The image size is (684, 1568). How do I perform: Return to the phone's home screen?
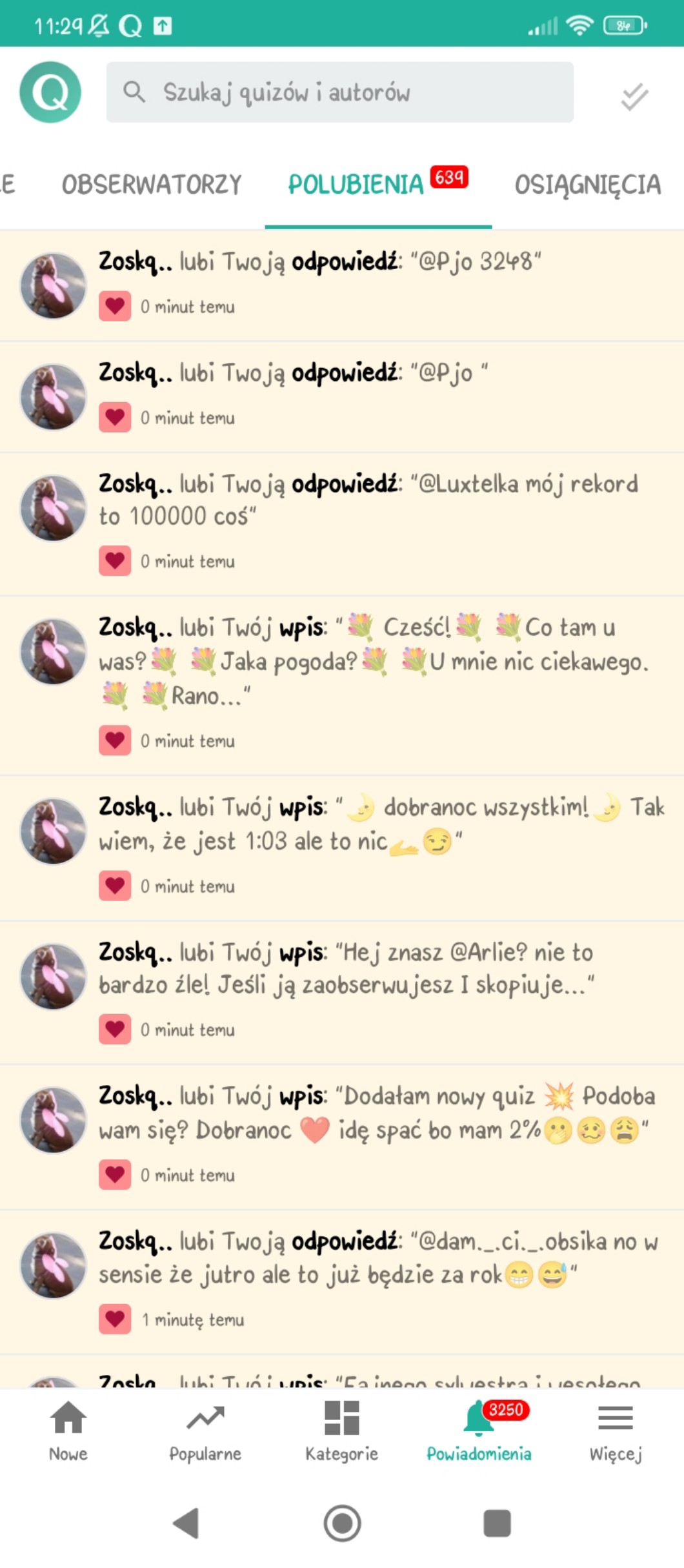(342, 1523)
